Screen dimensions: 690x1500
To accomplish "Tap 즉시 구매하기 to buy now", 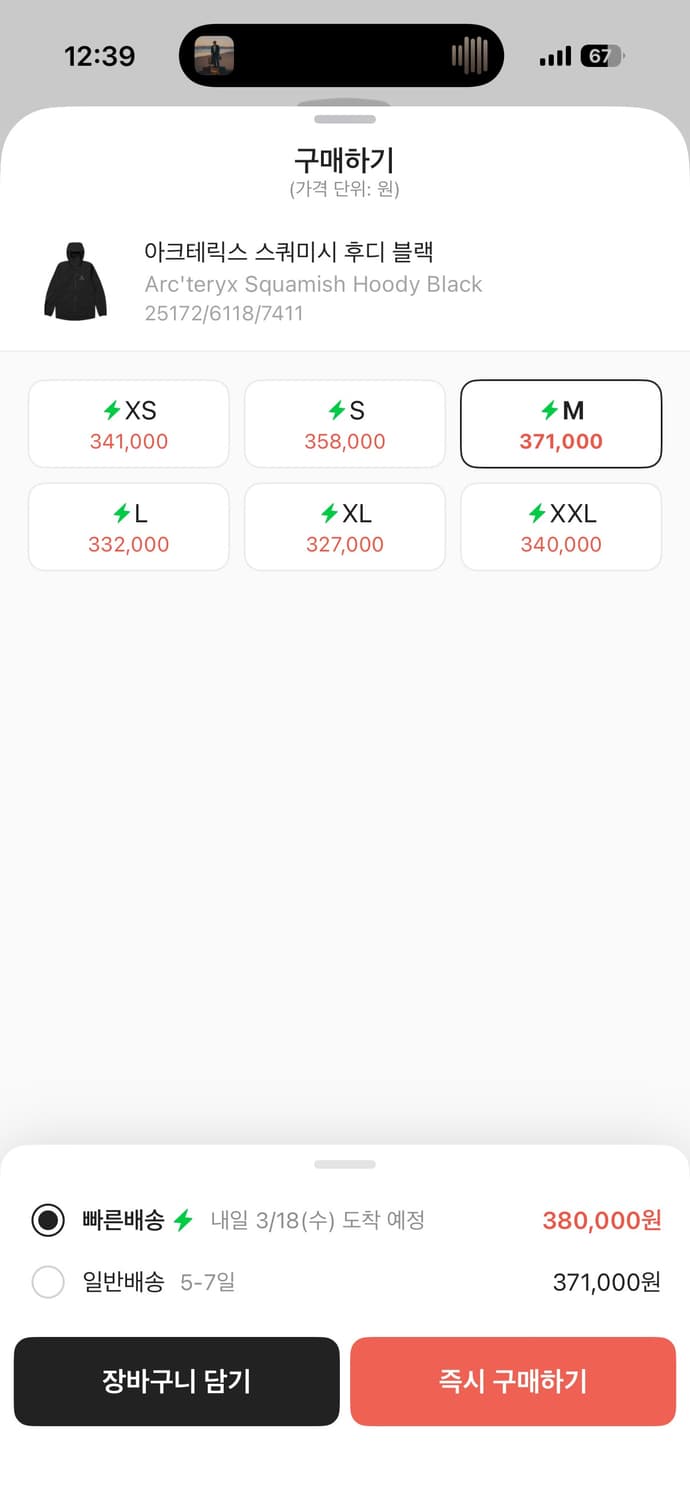I will coord(513,1381).
